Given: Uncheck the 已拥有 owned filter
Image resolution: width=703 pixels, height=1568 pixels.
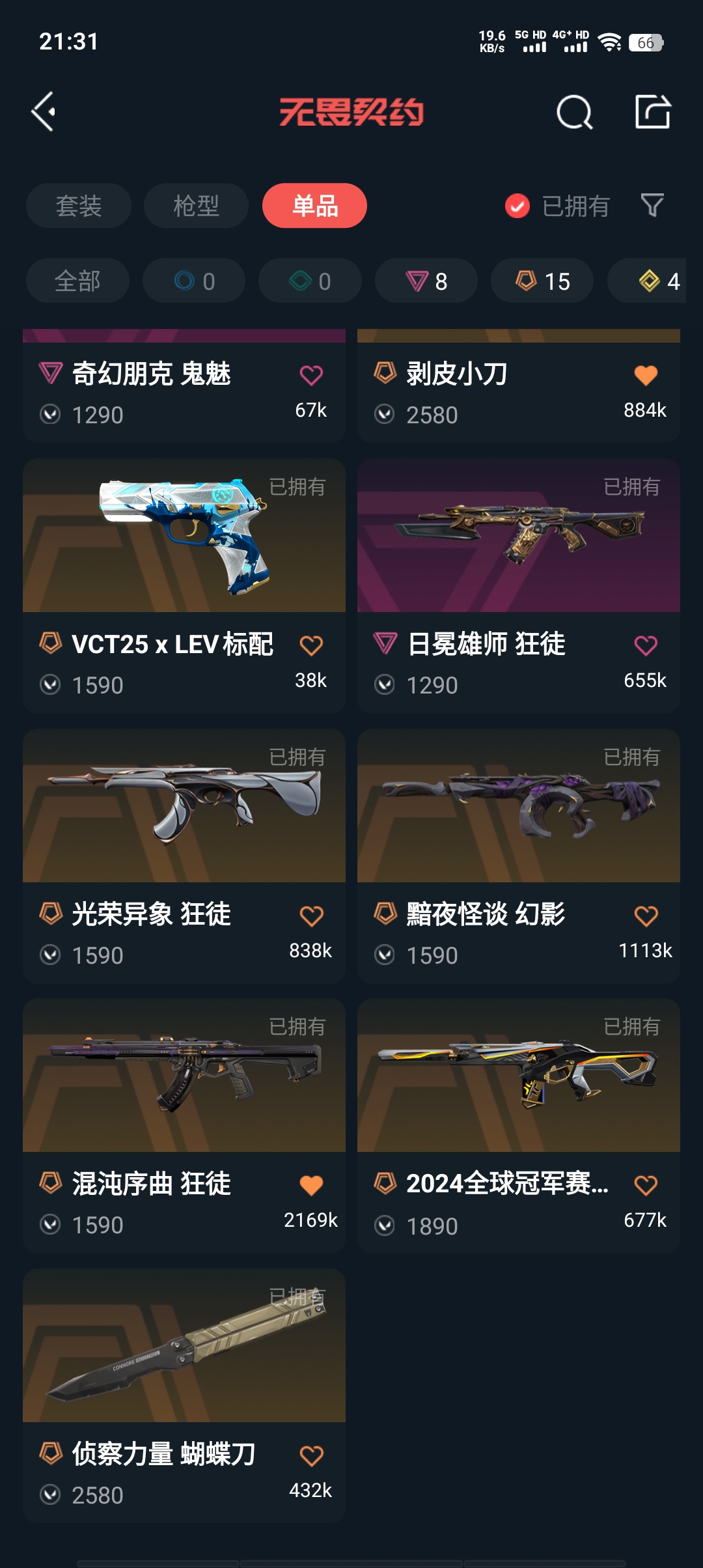Looking at the screenshot, I should pos(517,206).
